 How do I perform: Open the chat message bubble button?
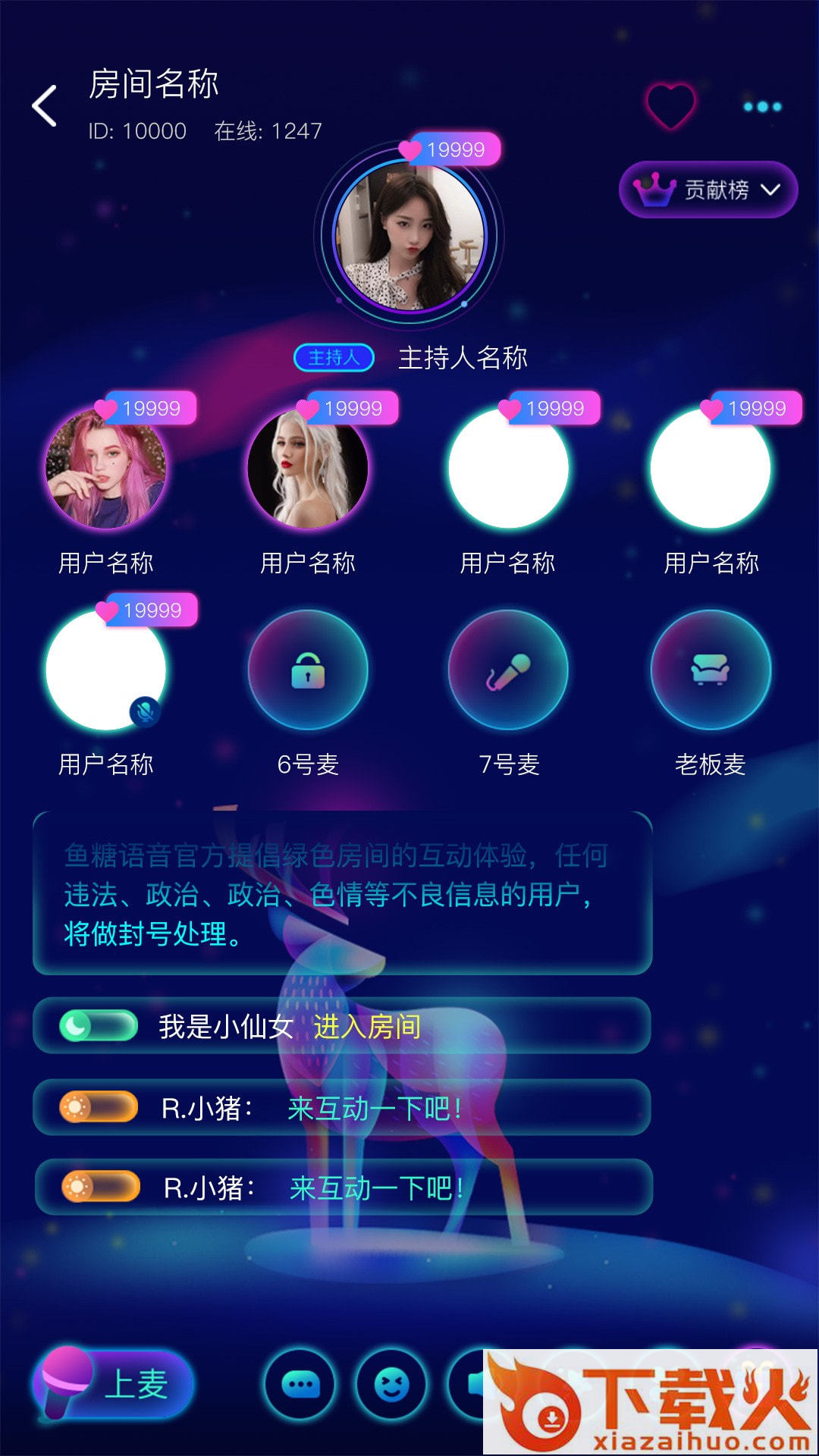click(x=300, y=1384)
